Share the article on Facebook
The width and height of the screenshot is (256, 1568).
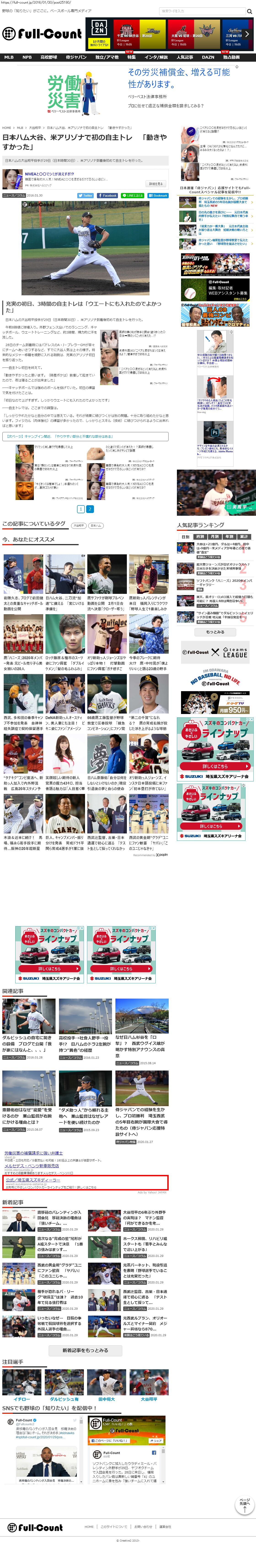point(107,195)
